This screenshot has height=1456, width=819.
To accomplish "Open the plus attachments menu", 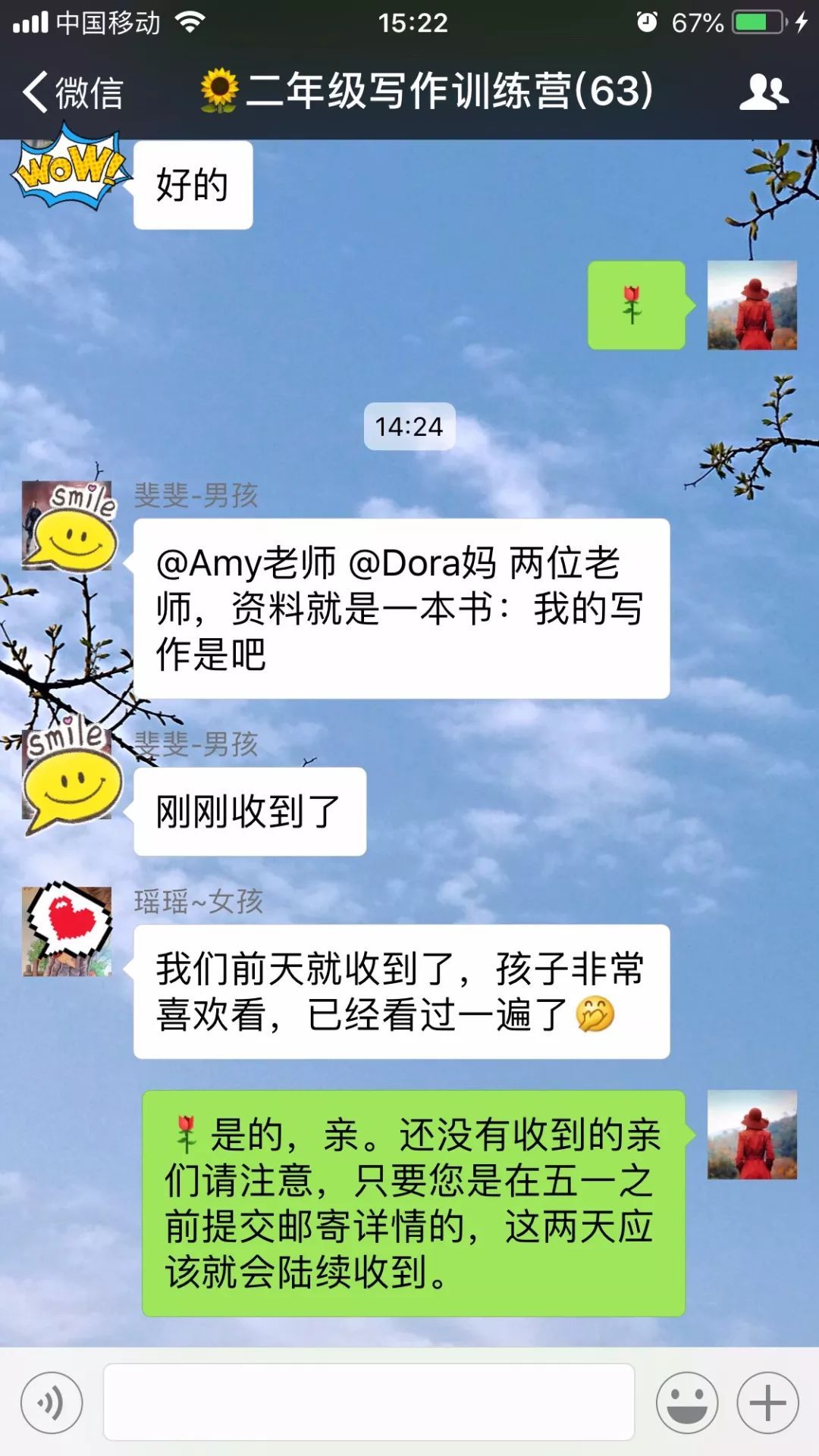I will click(x=767, y=1402).
